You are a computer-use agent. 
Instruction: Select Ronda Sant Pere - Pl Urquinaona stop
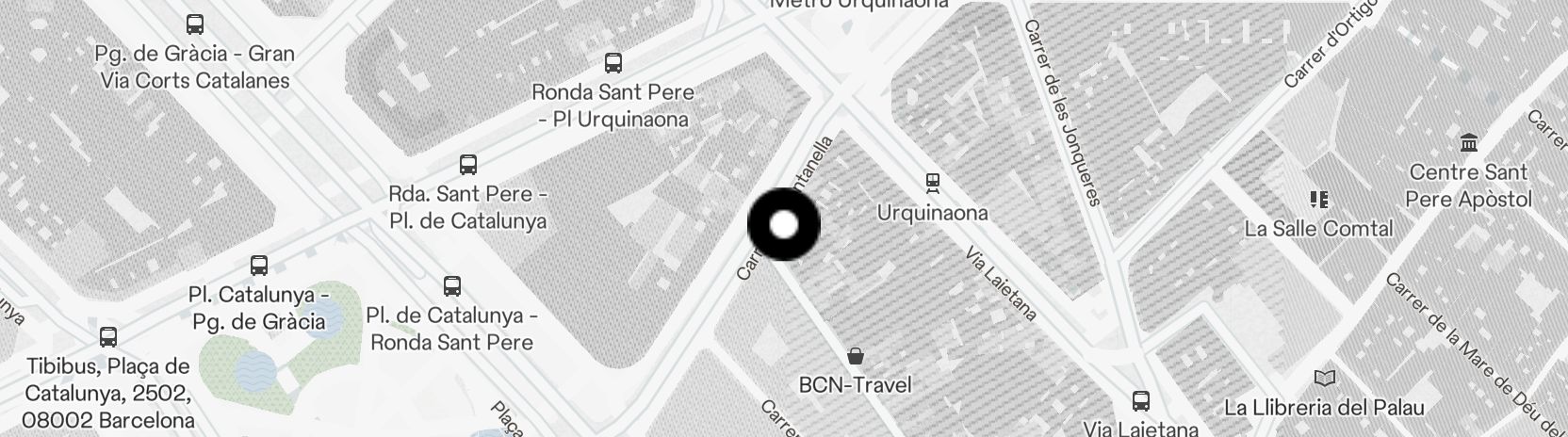pyautogui.click(x=613, y=63)
